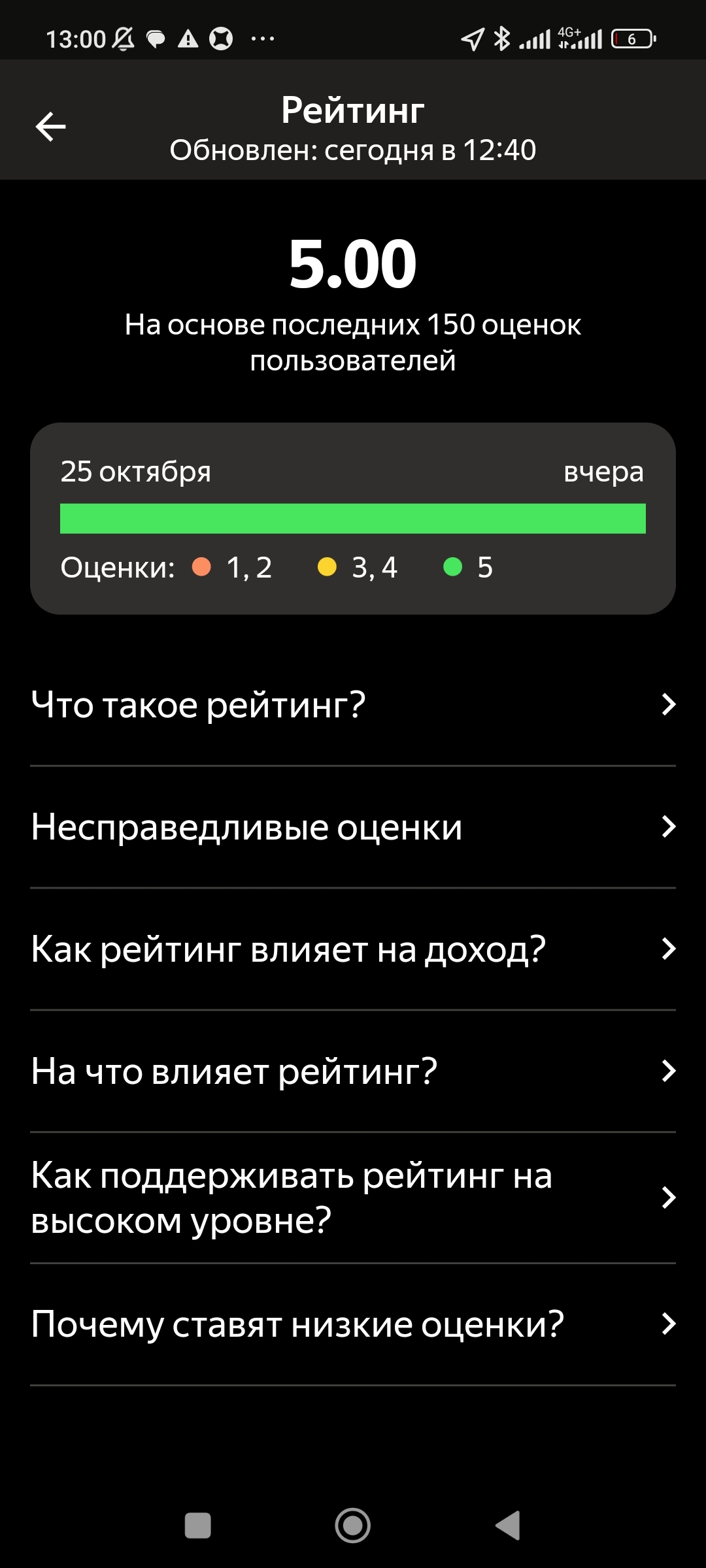
Task: Open "На что влияет рейтинг?" info
Action: [x=353, y=1071]
